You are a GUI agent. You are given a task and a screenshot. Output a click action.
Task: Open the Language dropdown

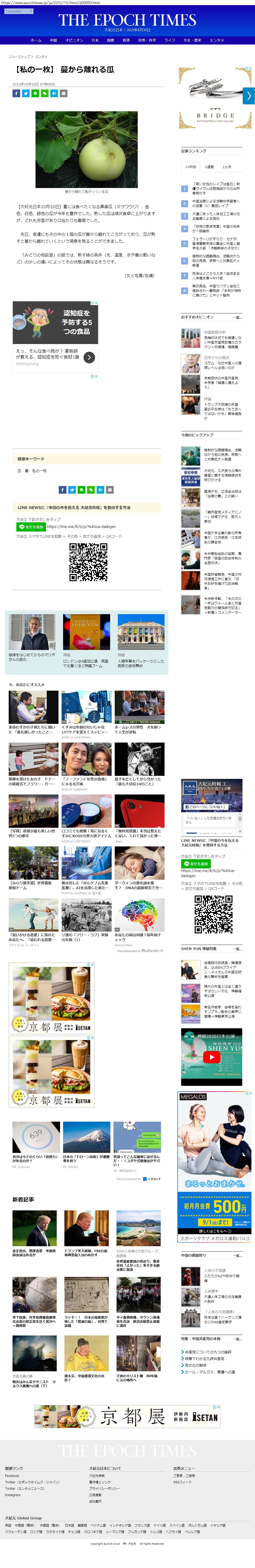coord(18,11)
